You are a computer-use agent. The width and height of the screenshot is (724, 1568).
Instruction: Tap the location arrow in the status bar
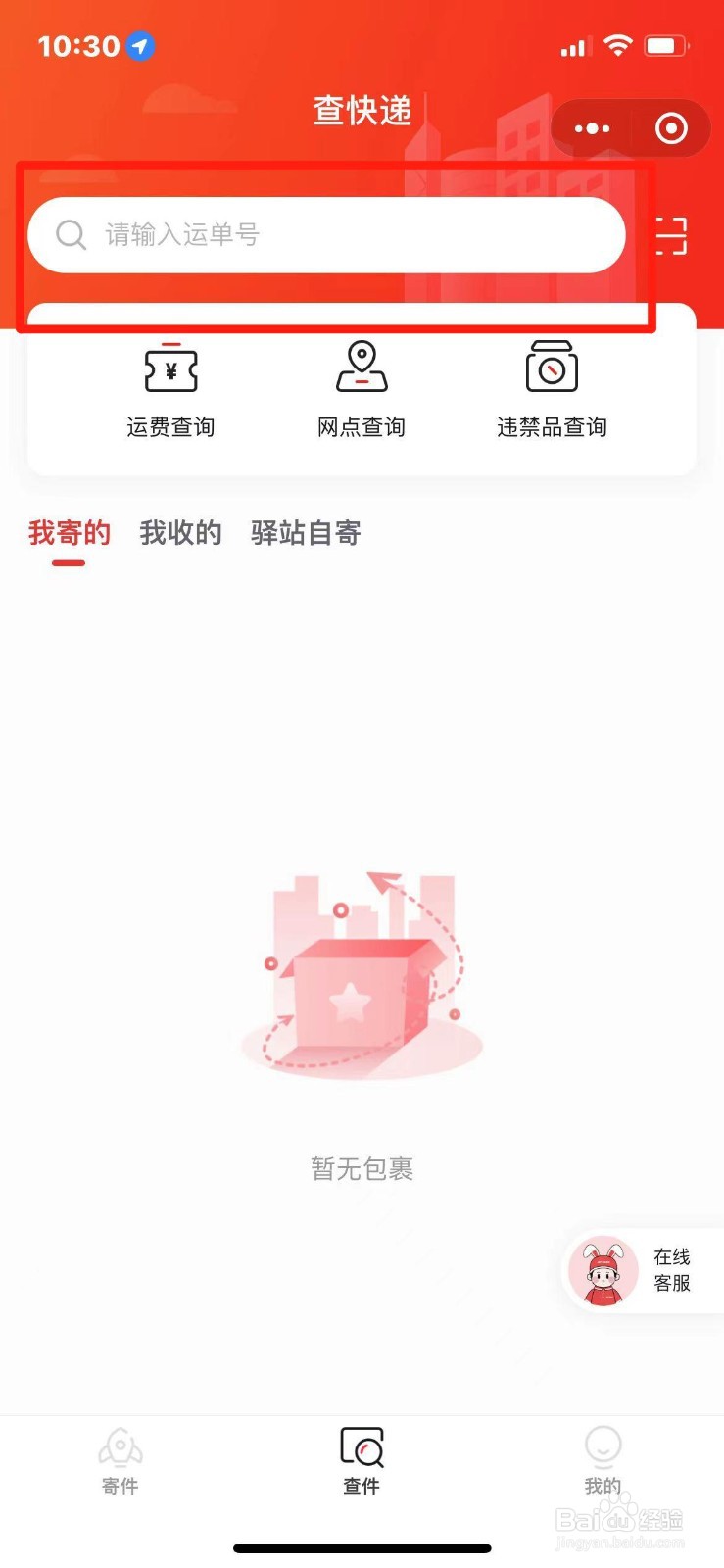coord(139,46)
